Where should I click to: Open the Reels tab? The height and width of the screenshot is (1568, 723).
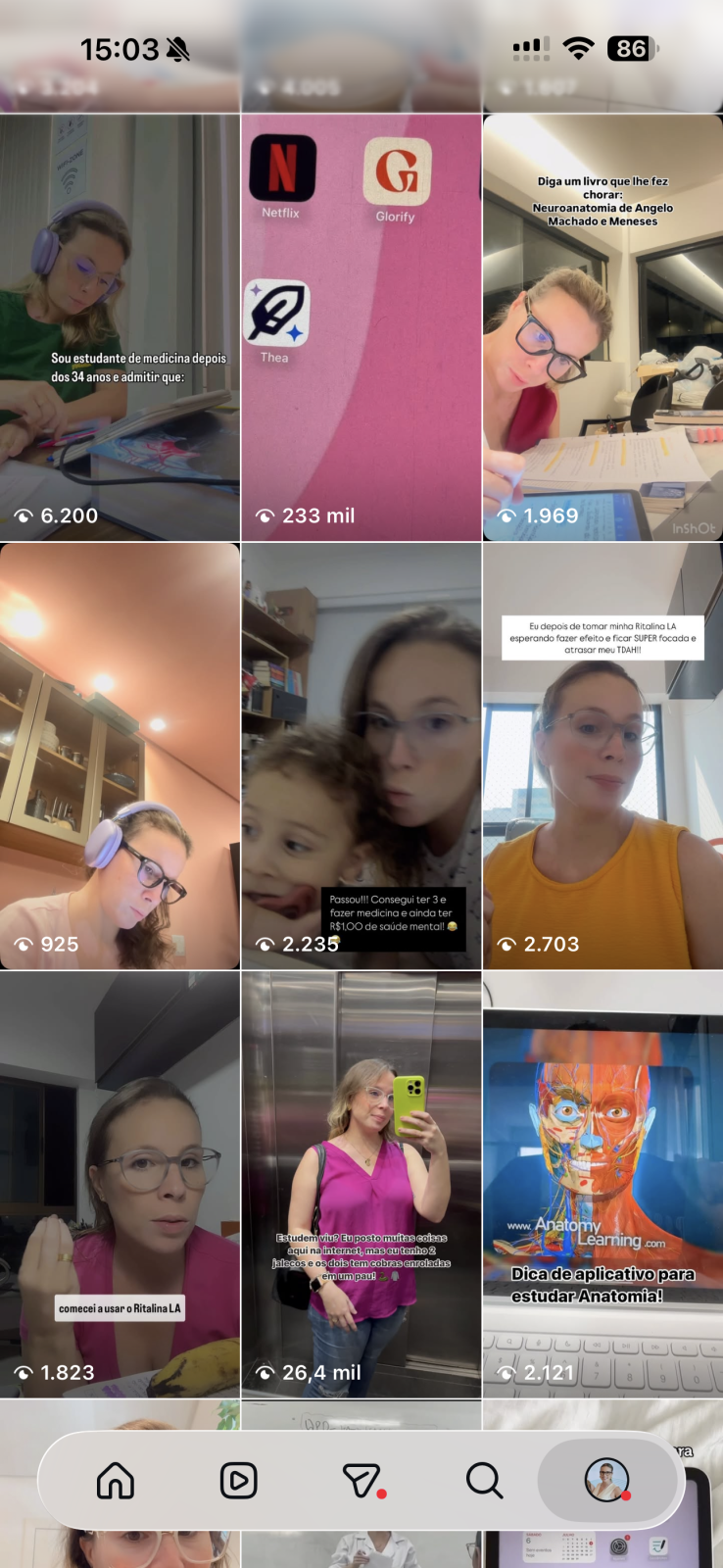click(238, 1480)
